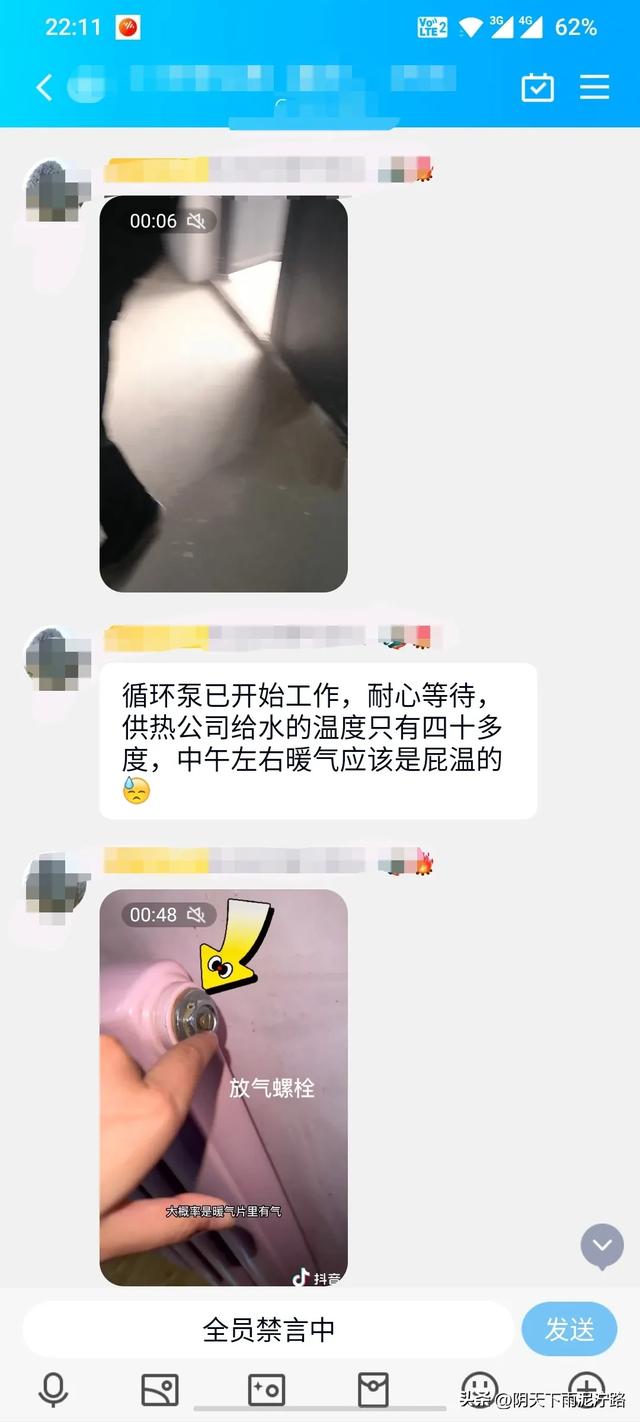Jump to latest messages arrow

pos(602,1245)
